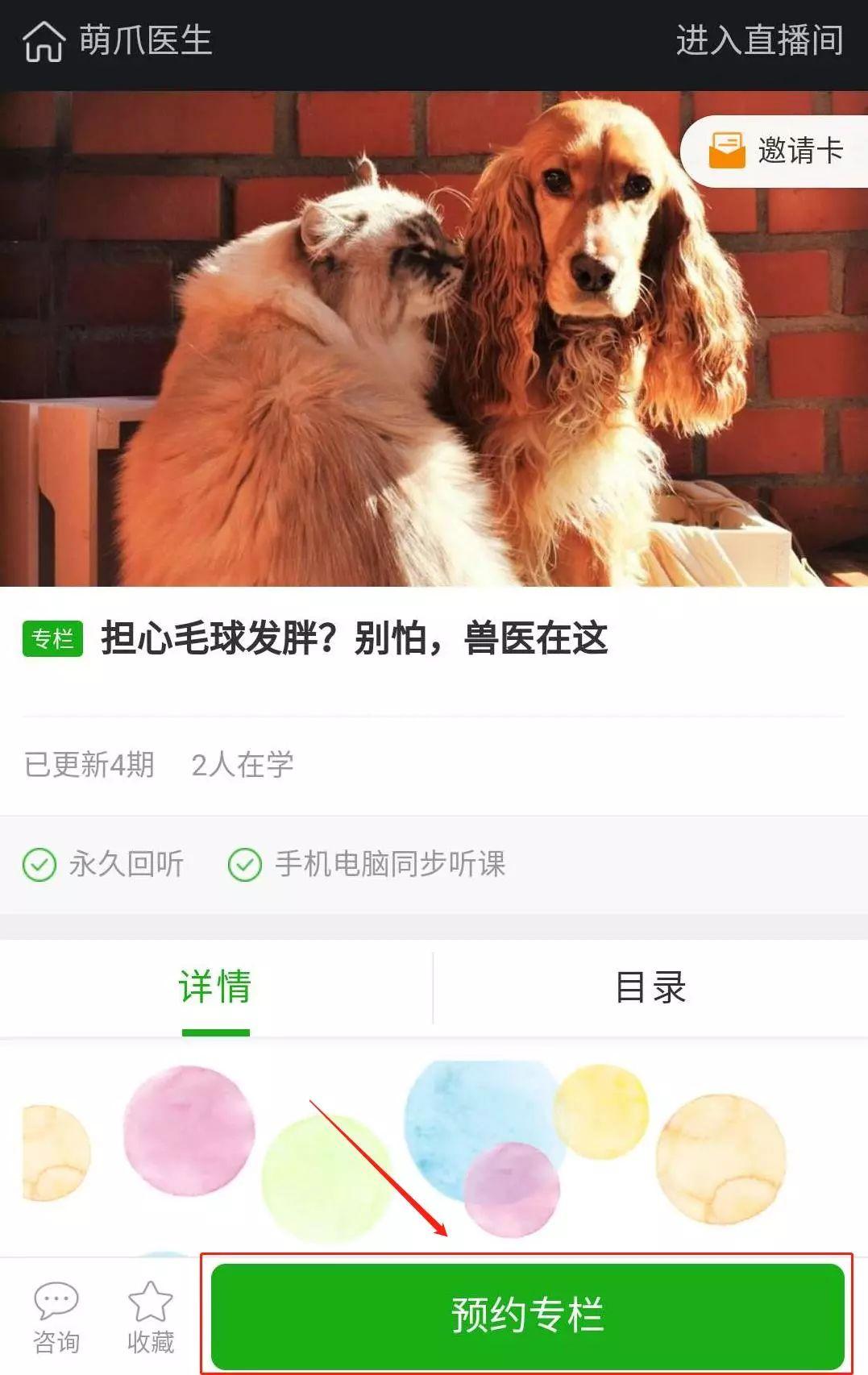Tap the 预约专栏 button
Viewport: 868px width, 1375px height.
coord(527,1315)
